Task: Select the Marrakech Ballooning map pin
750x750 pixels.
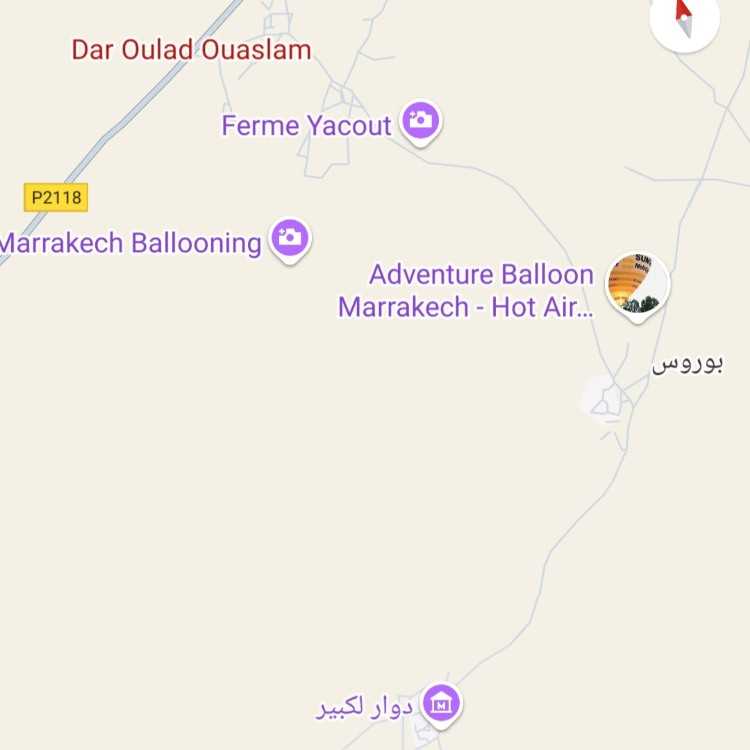Action: point(290,238)
